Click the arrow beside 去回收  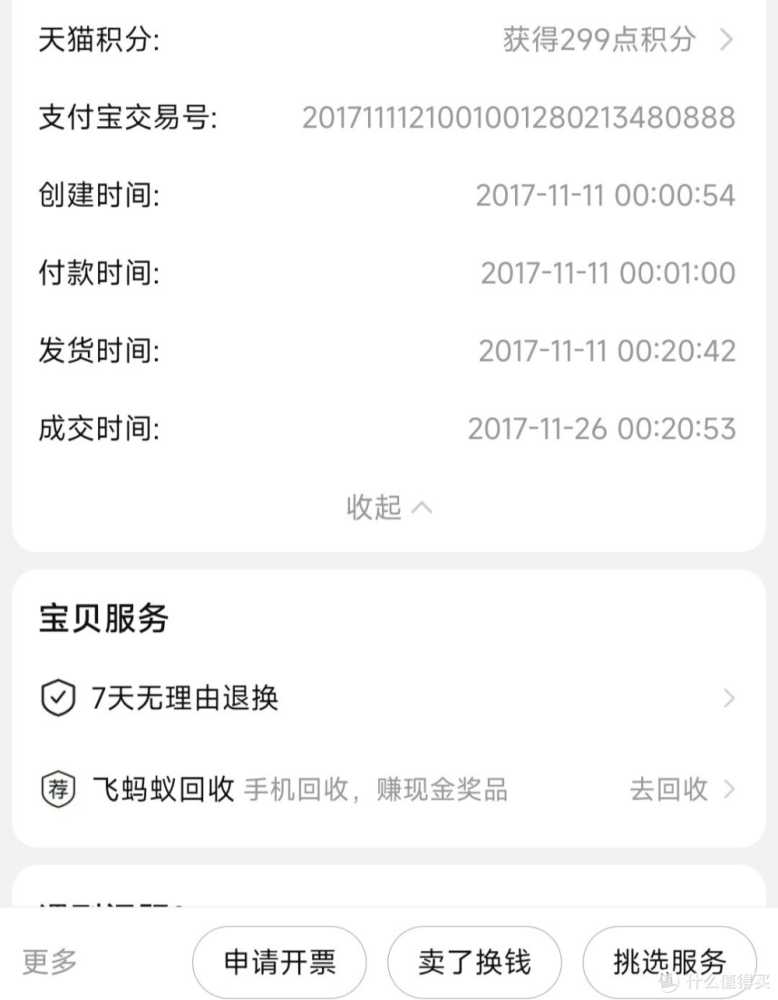(x=731, y=790)
